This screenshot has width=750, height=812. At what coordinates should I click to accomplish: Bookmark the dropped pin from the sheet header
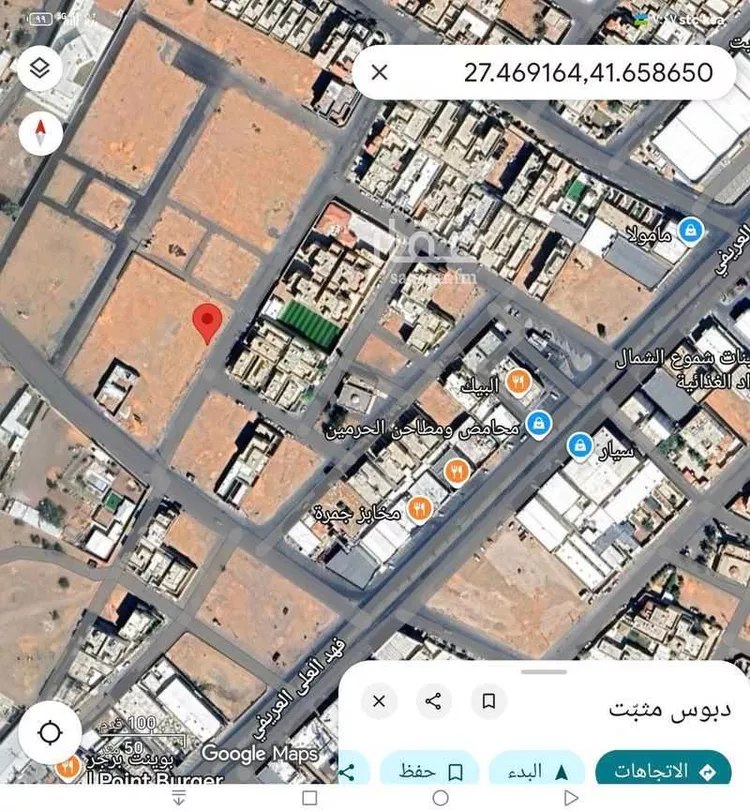tap(489, 702)
